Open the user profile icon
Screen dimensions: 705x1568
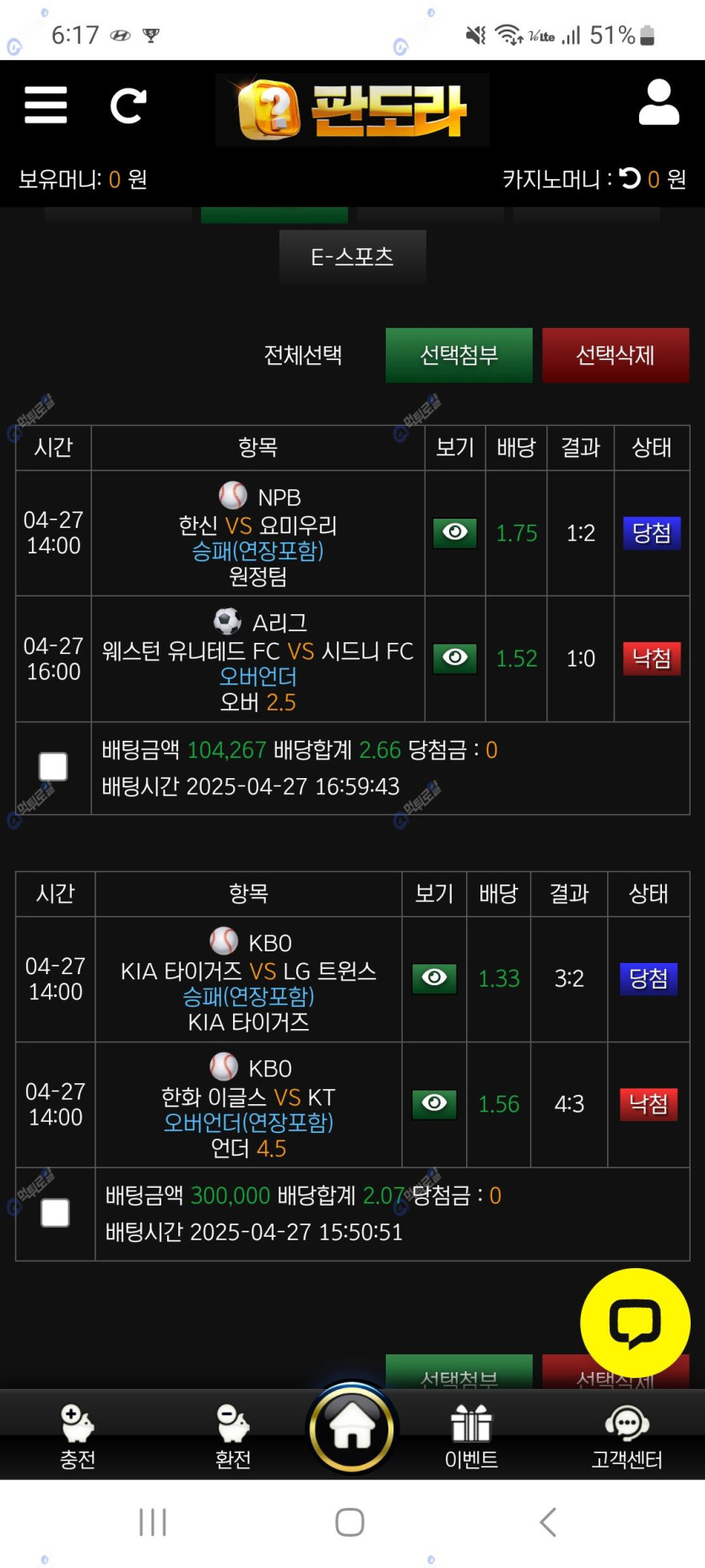pyautogui.click(x=659, y=103)
